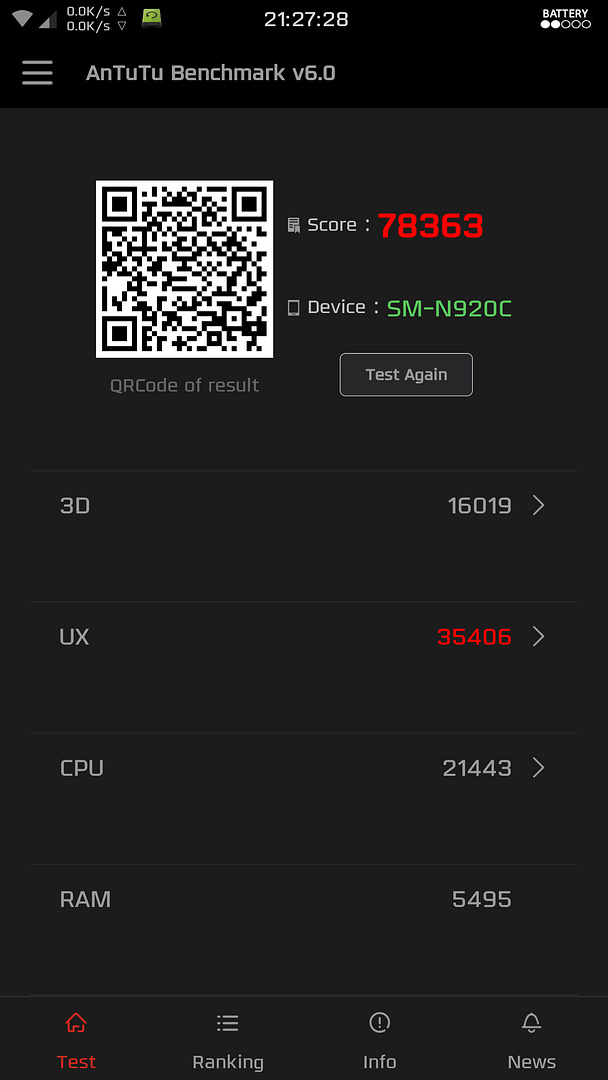The width and height of the screenshot is (608, 1080).
Task: Expand the UX score breakdown
Action: [x=304, y=637]
